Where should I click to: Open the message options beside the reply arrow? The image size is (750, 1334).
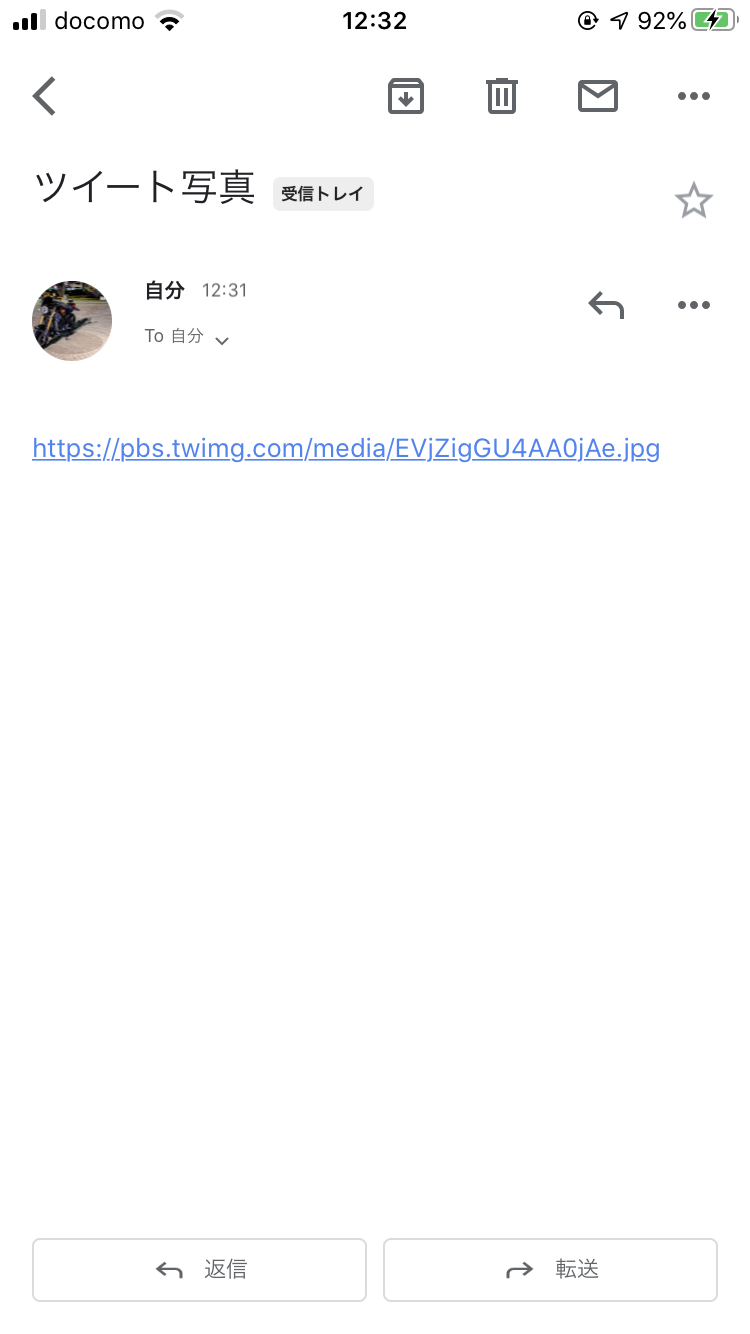693,305
